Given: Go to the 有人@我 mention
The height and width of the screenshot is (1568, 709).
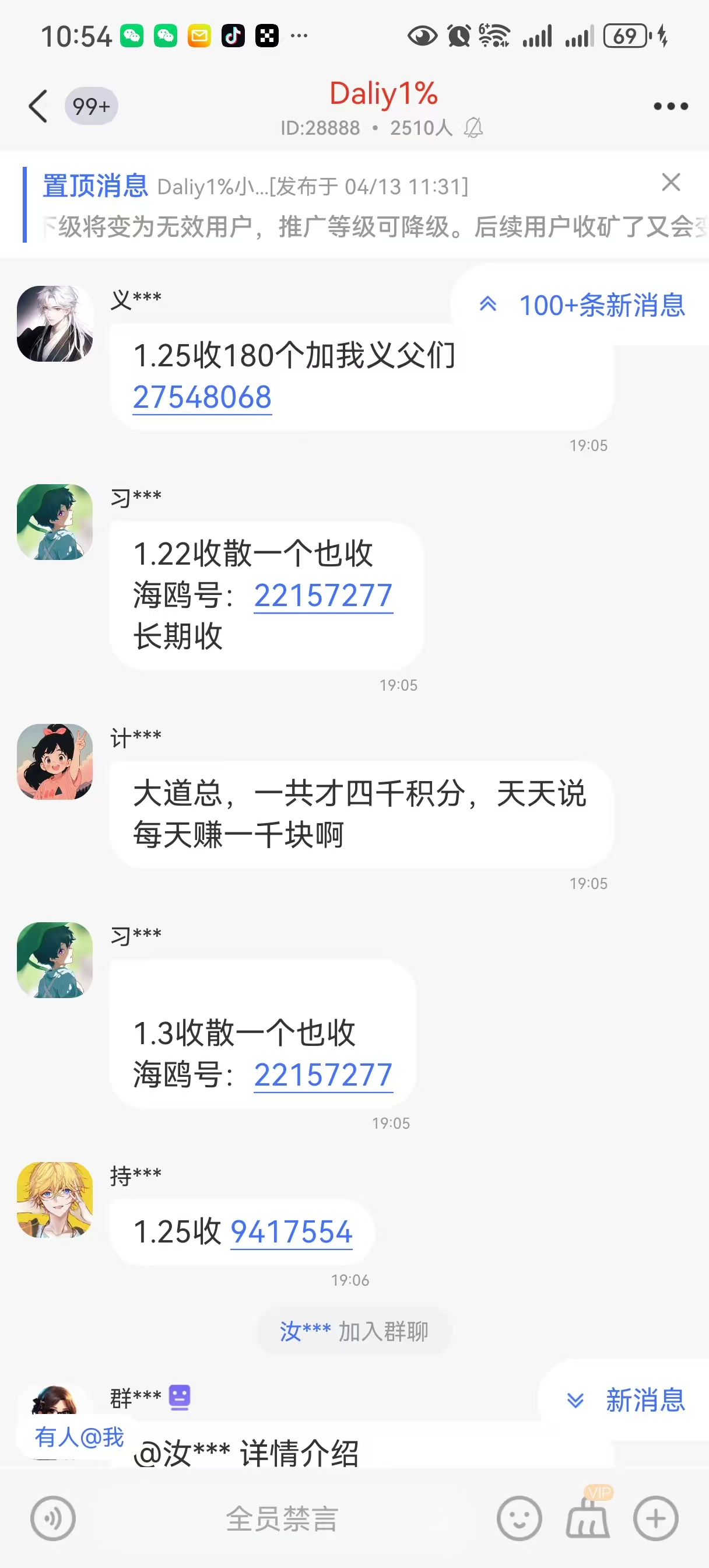Looking at the screenshot, I should tap(79, 1437).
